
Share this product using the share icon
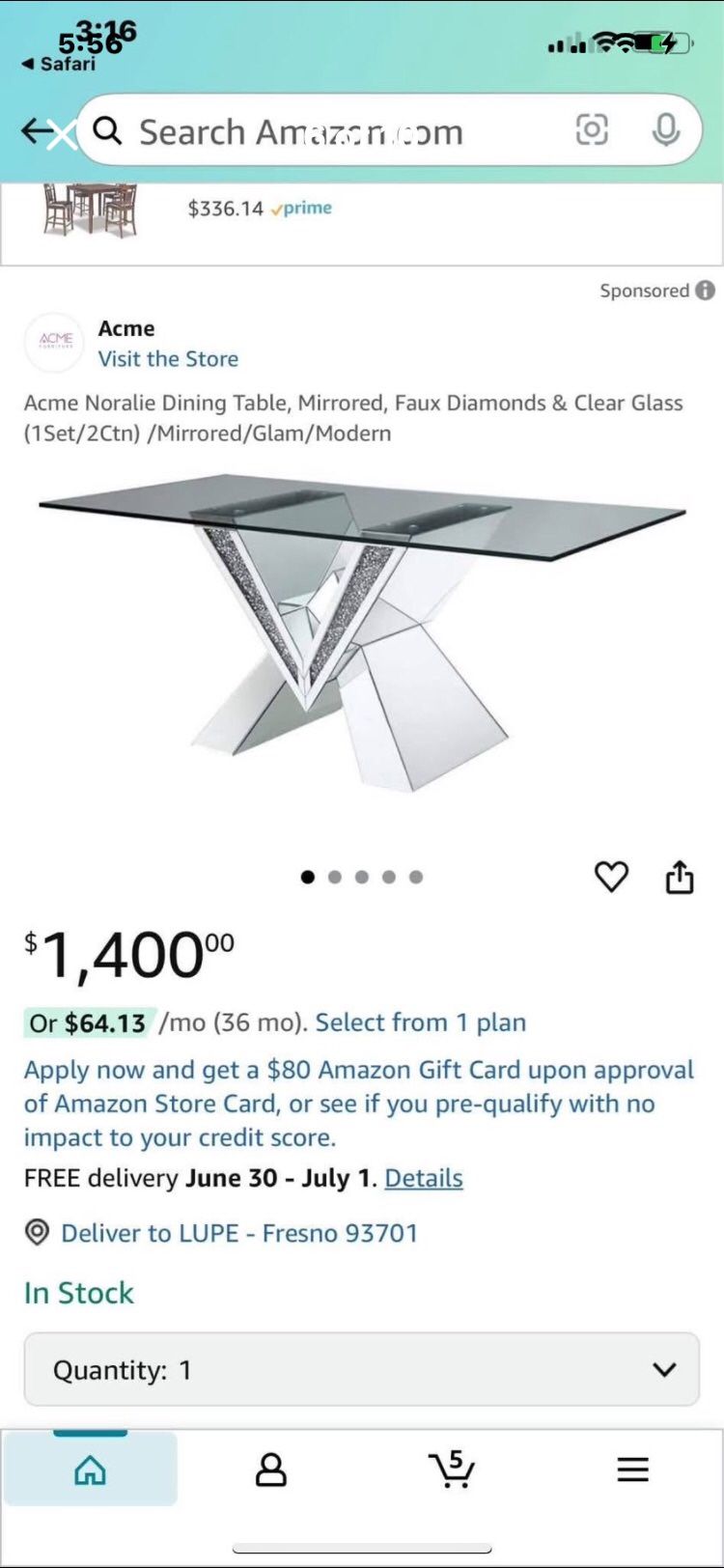(681, 877)
